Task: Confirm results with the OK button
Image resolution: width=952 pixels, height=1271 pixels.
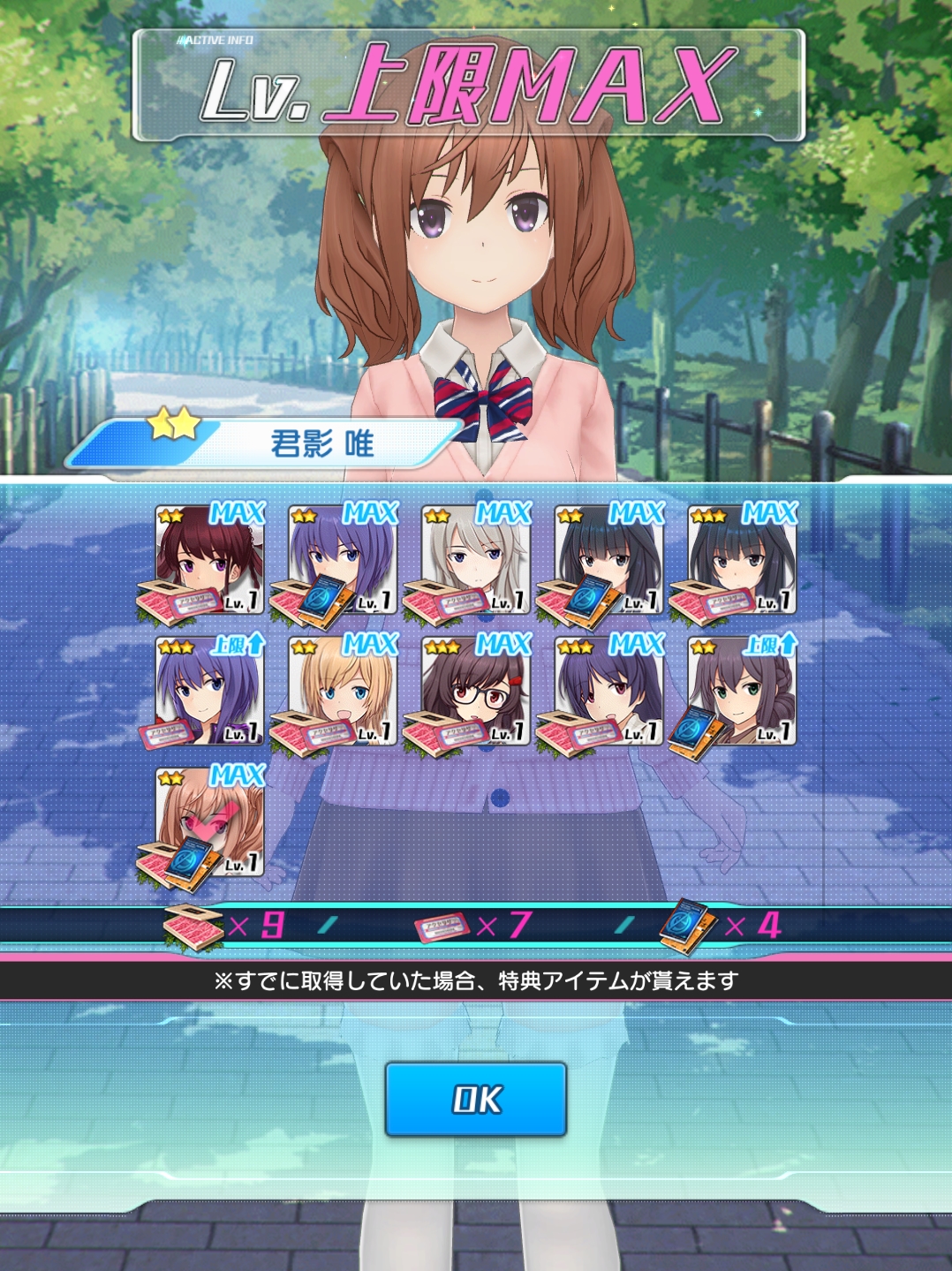Action: click(475, 1099)
